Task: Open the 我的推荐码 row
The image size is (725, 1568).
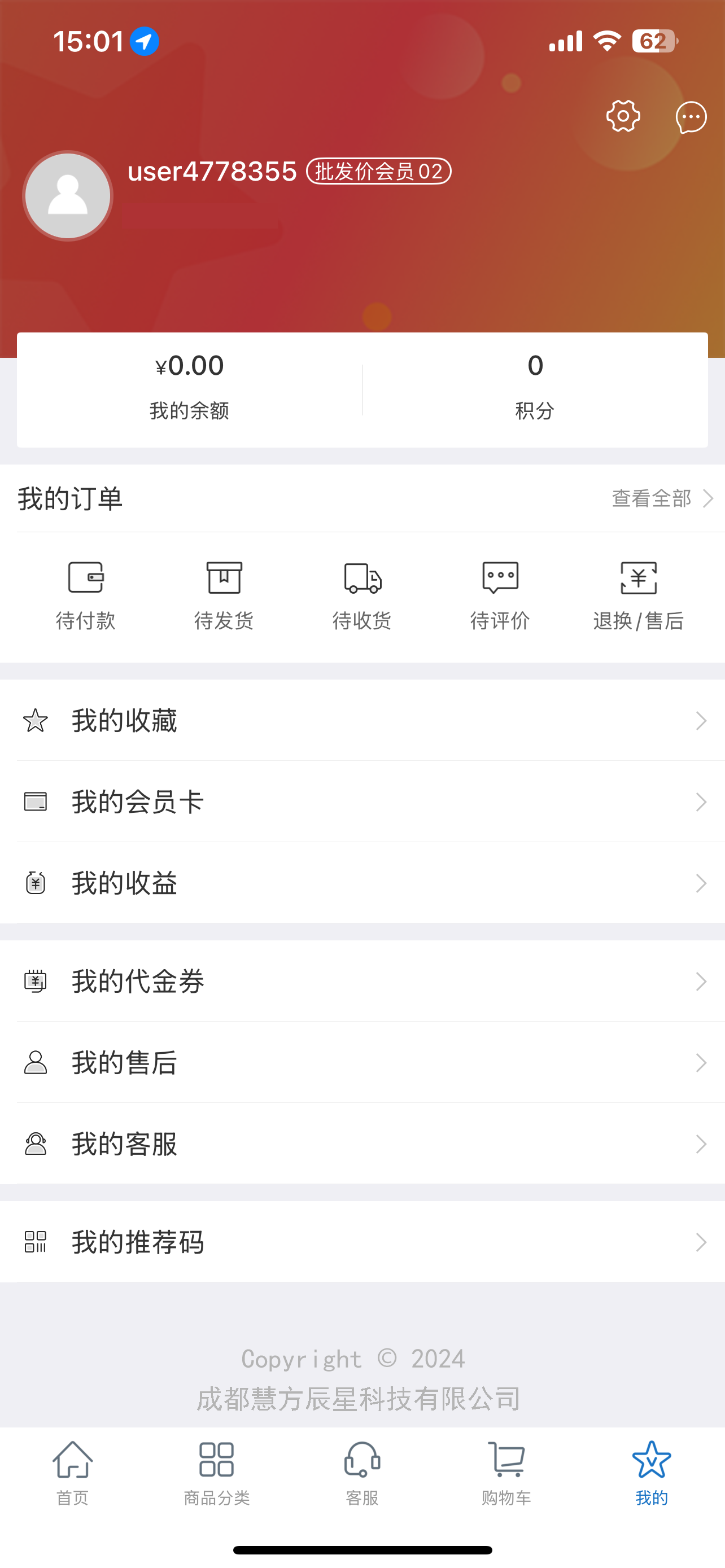Action: coord(362,1242)
